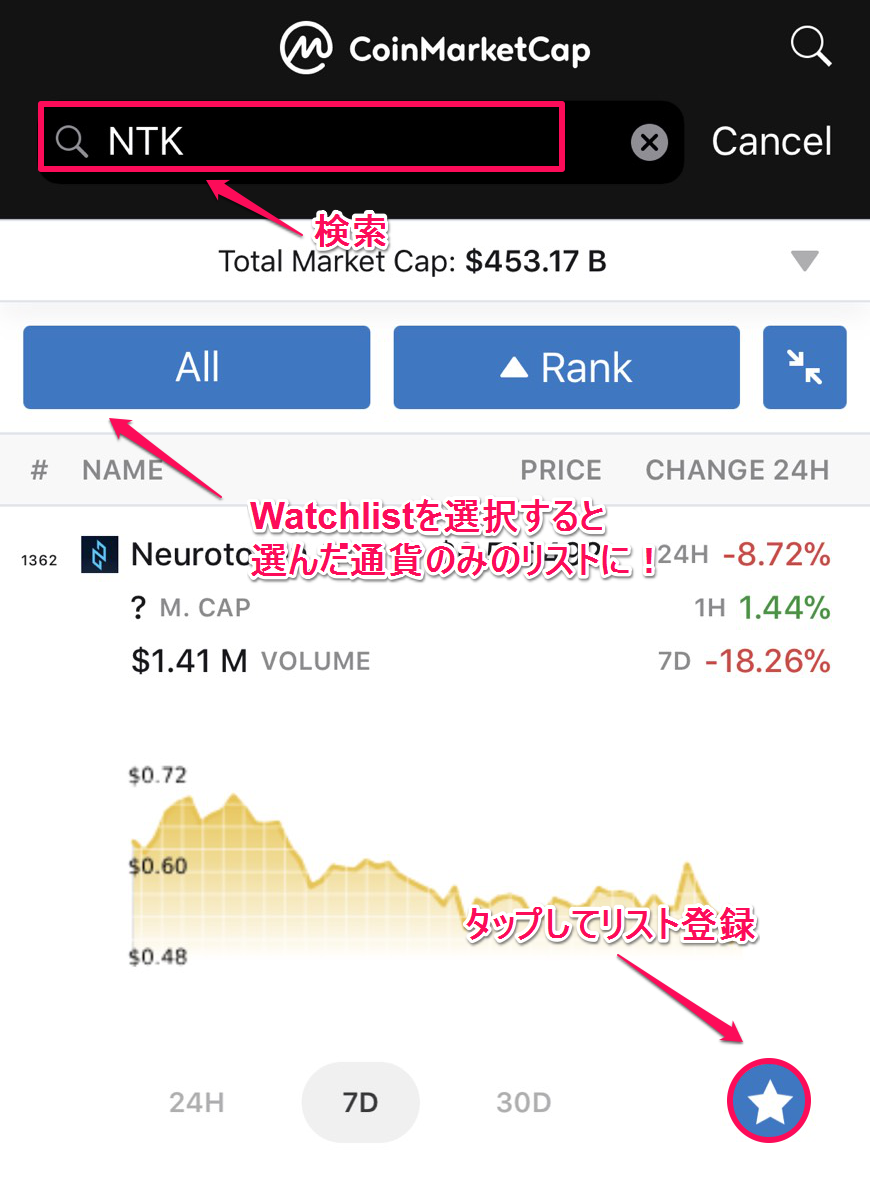Switch the chart to 24H
The height and width of the screenshot is (1178, 870).
[196, 1103]
